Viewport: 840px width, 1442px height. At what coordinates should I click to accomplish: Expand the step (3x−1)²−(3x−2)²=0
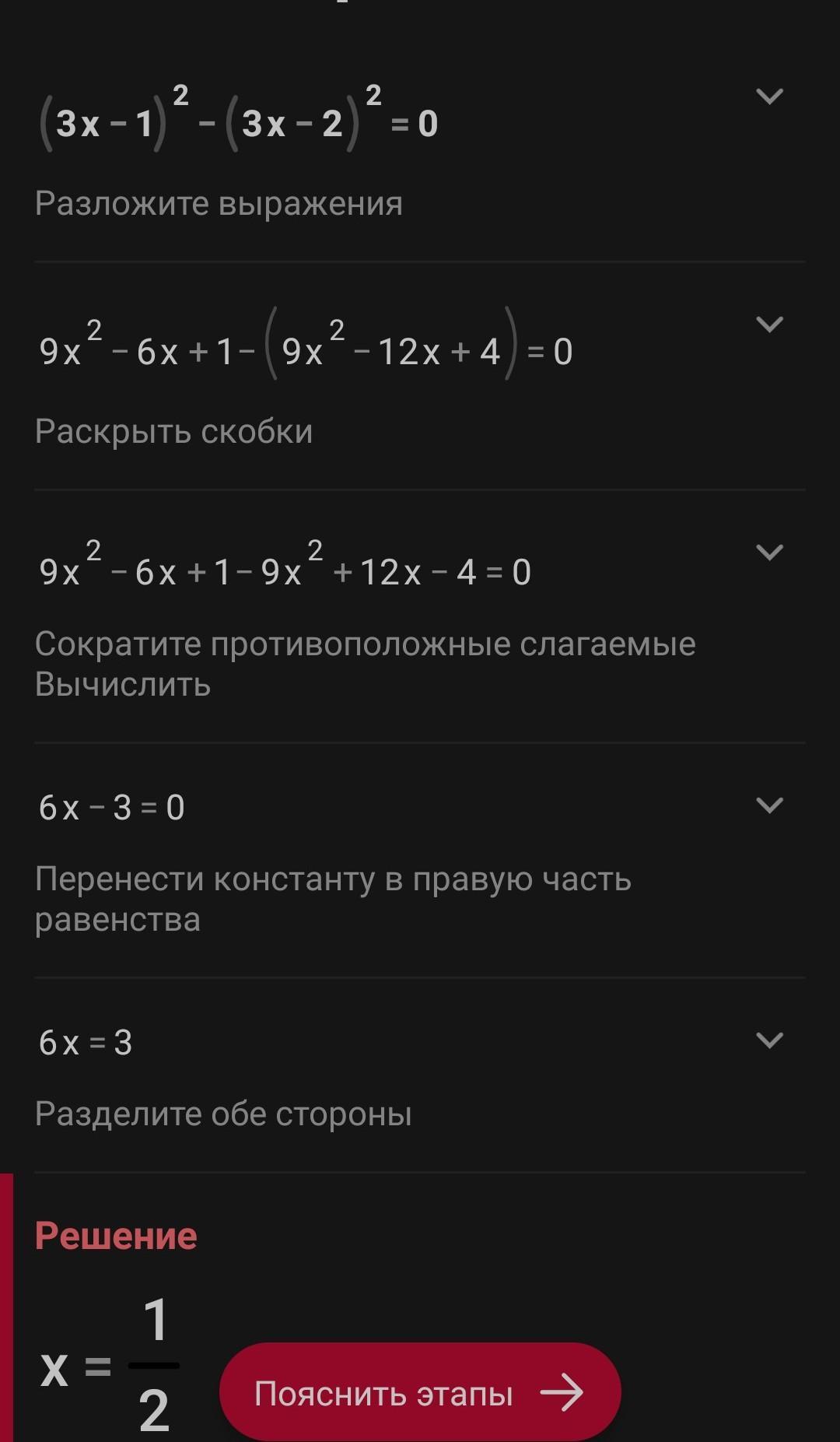point(769,96)
